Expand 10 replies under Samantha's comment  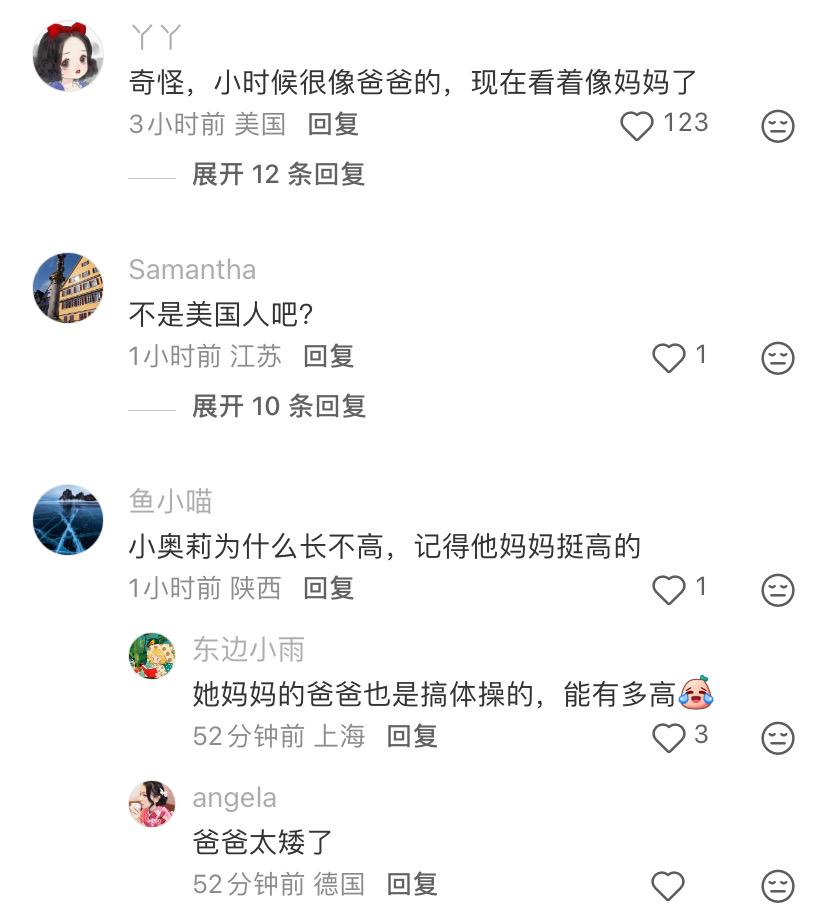click(x=278, y=406)
